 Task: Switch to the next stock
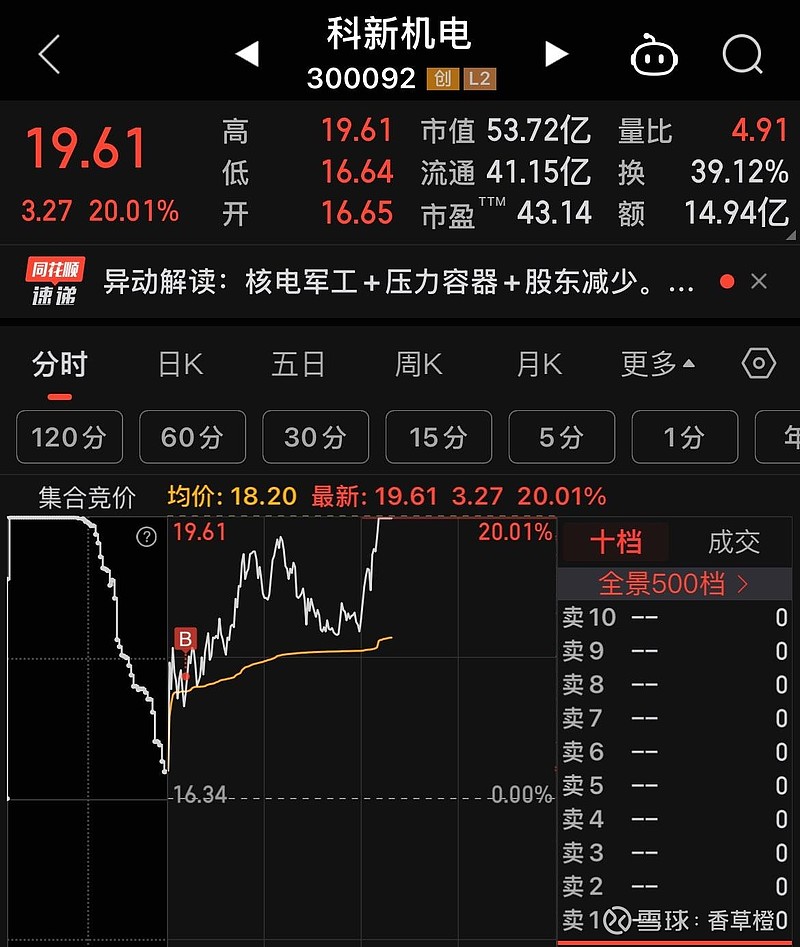(x=556, y=54)
